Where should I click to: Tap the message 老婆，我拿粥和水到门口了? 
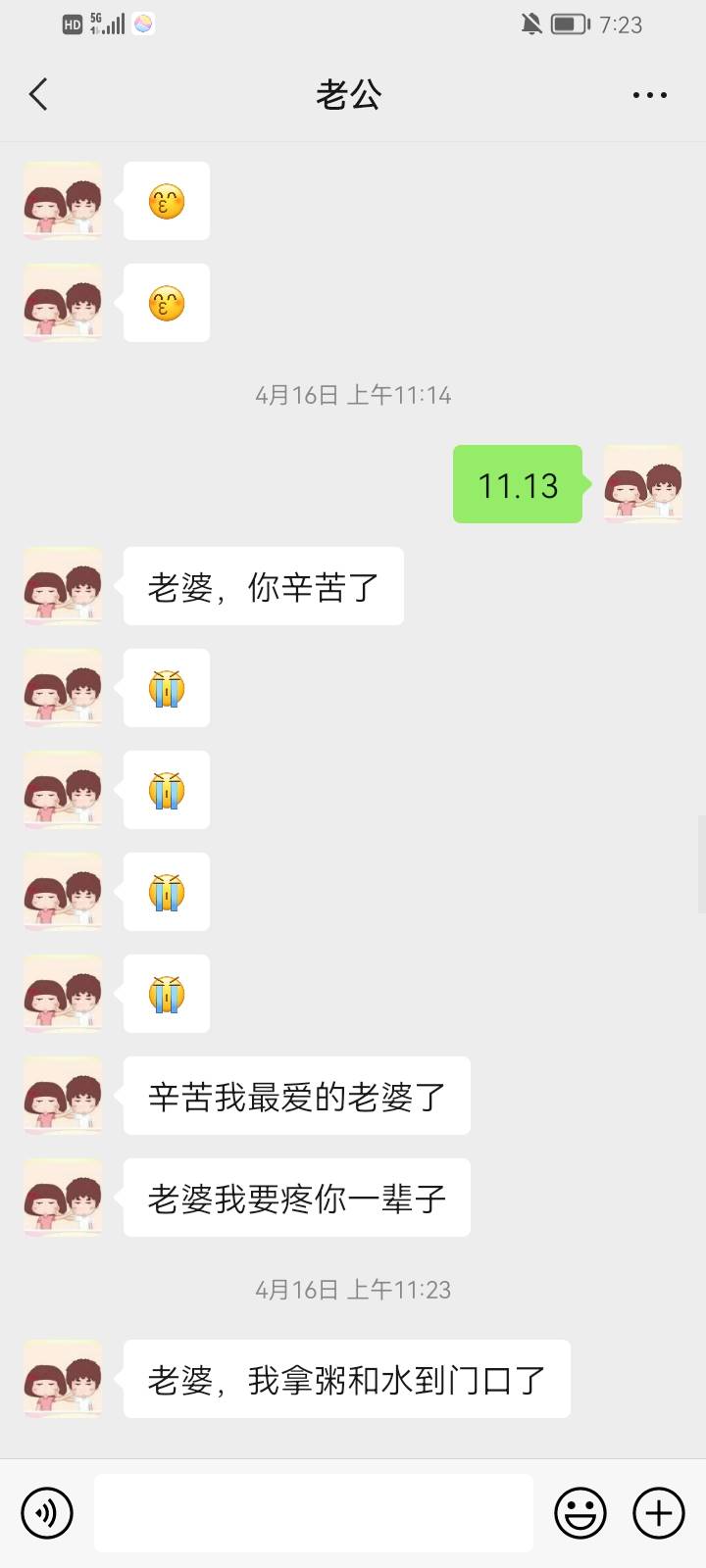[346, 1378]
